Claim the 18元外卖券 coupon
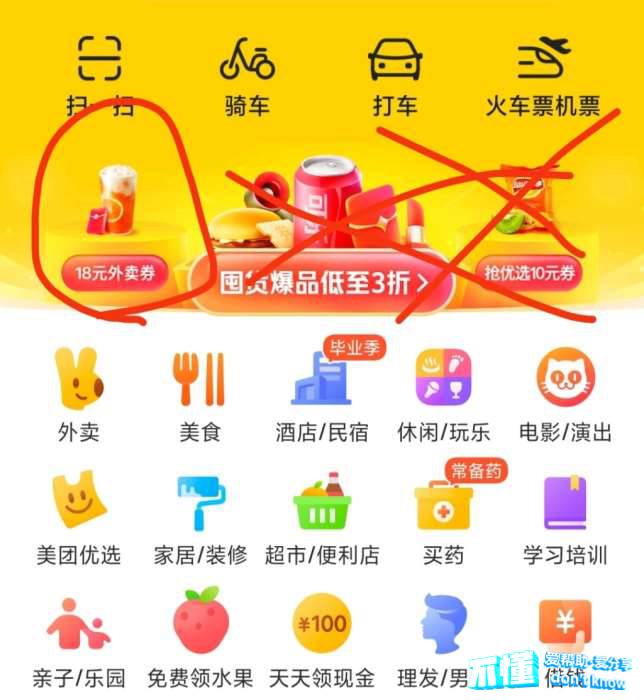Screen dimensions: 644x700 pos(116,274)
